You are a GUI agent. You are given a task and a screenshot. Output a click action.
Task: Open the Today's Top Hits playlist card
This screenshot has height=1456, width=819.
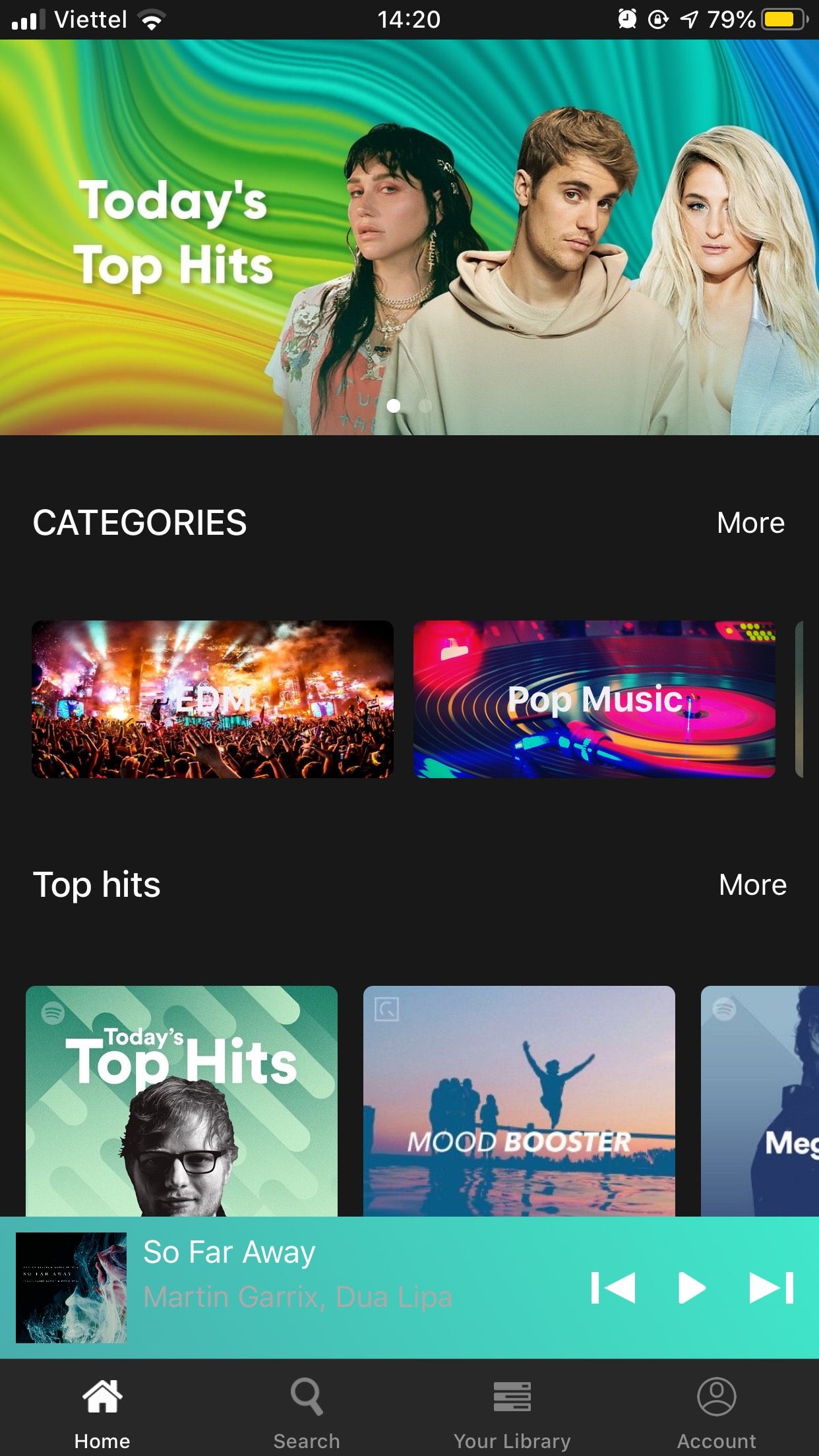tap(181, 1100)
